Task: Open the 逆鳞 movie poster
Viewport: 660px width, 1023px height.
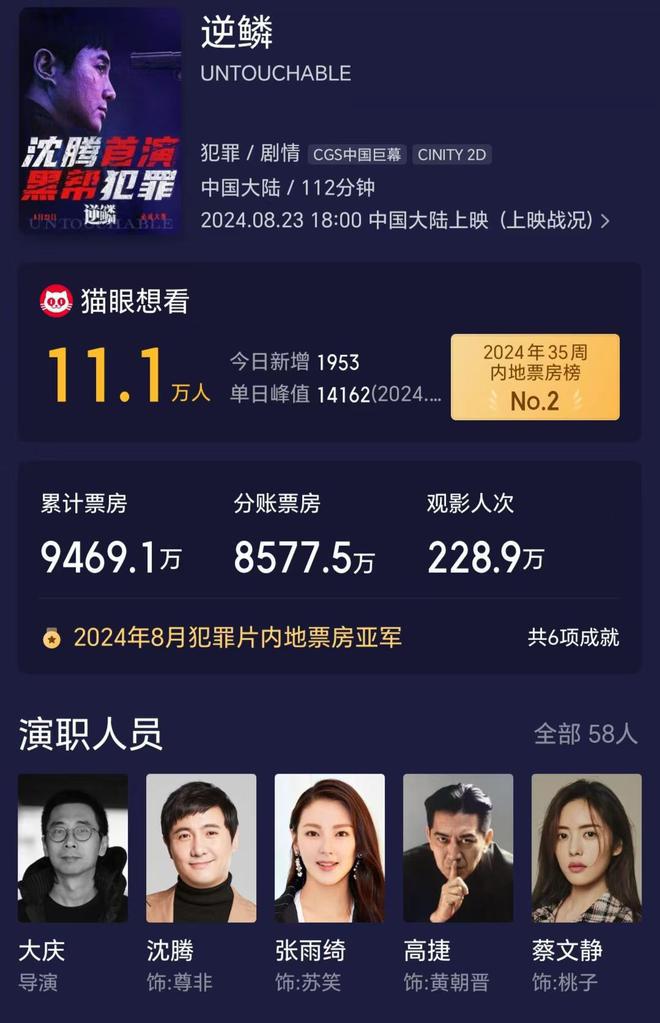Action: point(100,120)
